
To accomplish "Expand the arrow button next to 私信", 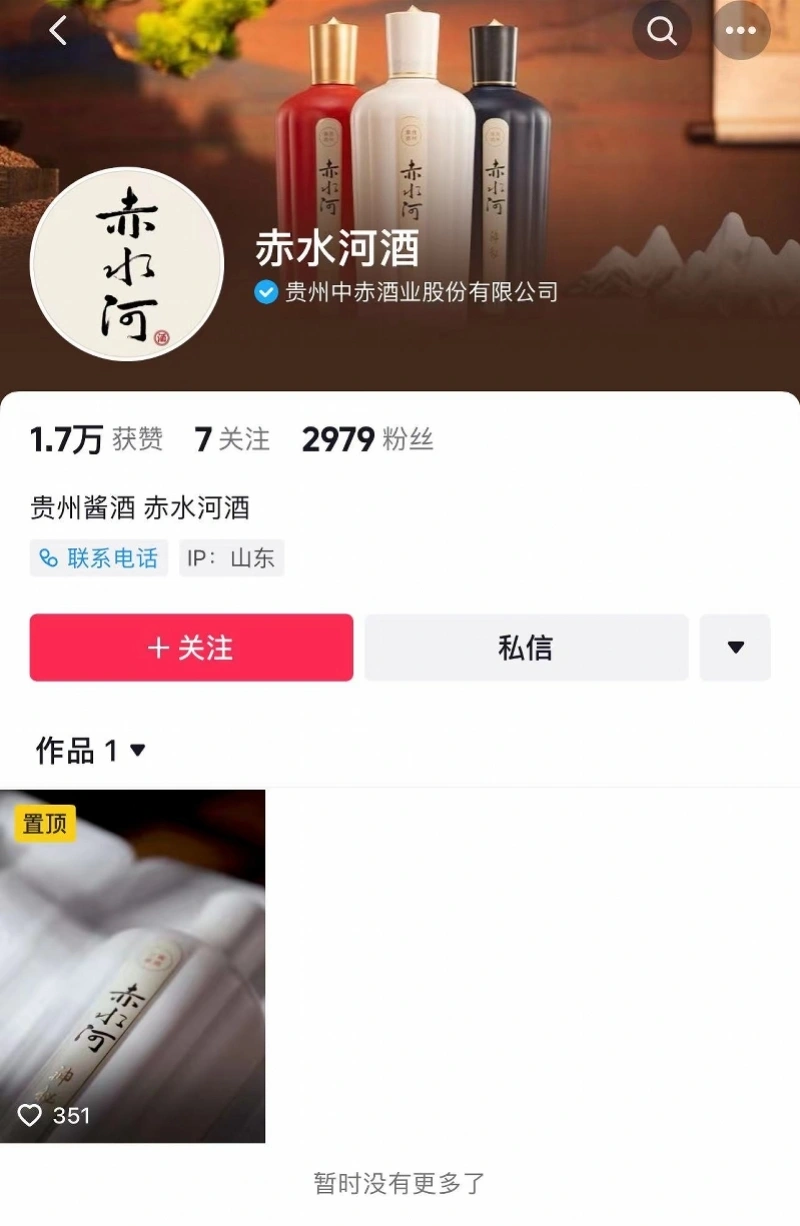I will pyautogui.click(x=735, y=648).
